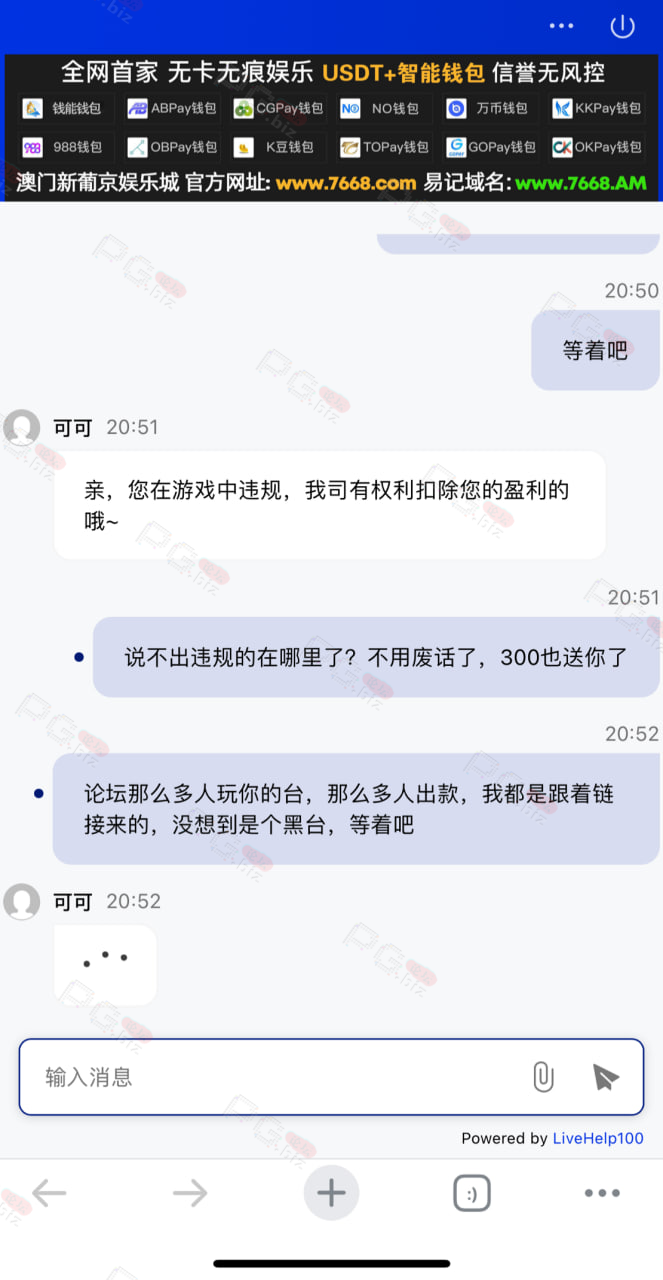
Task: Open the chat options three-dot menu
Action: coord(562,27)
